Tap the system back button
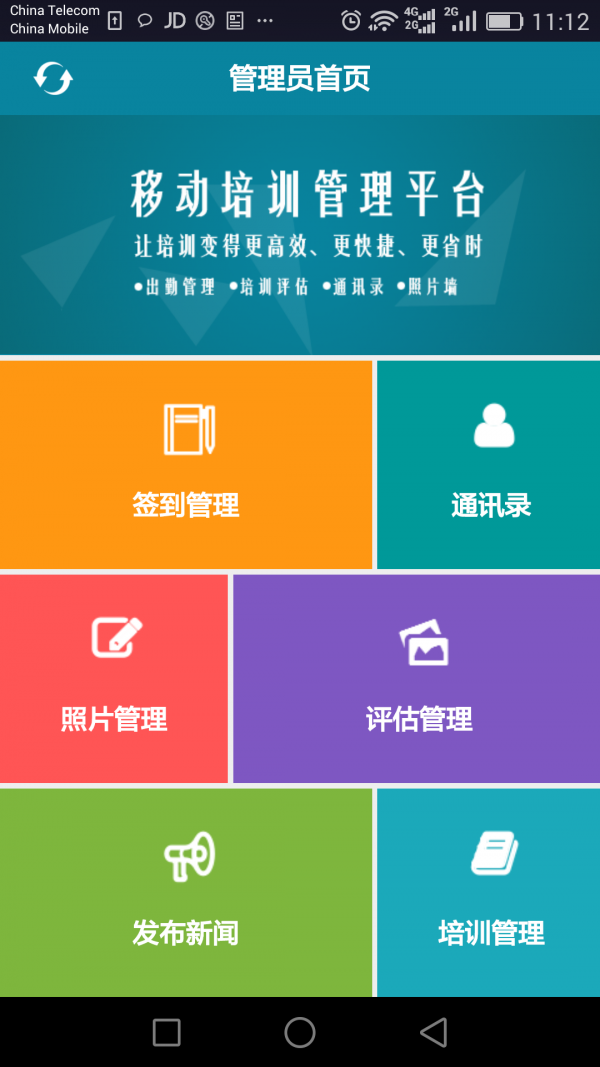 [x=433, y=1032]
